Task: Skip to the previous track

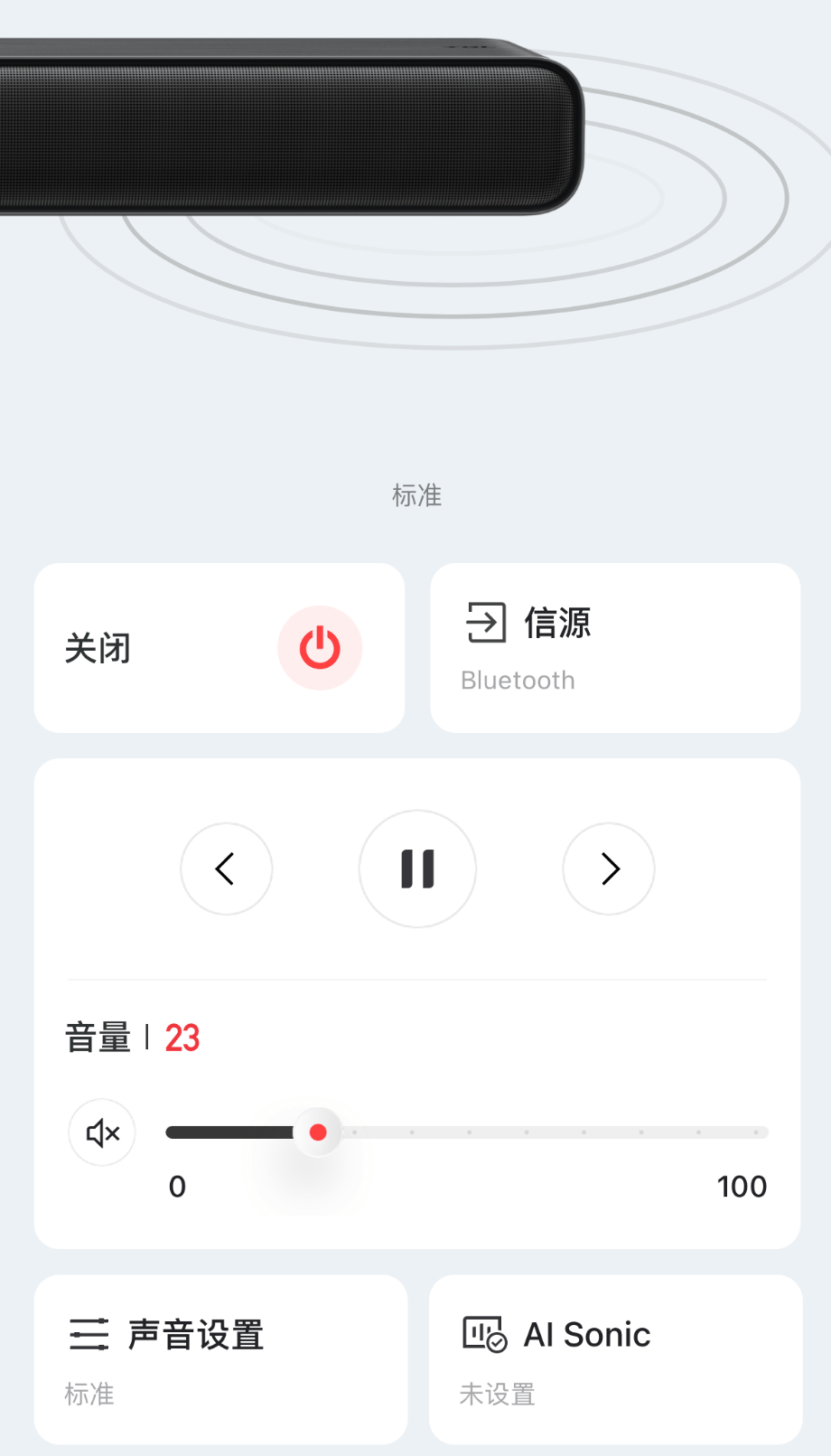Action: tap(227, 869)
